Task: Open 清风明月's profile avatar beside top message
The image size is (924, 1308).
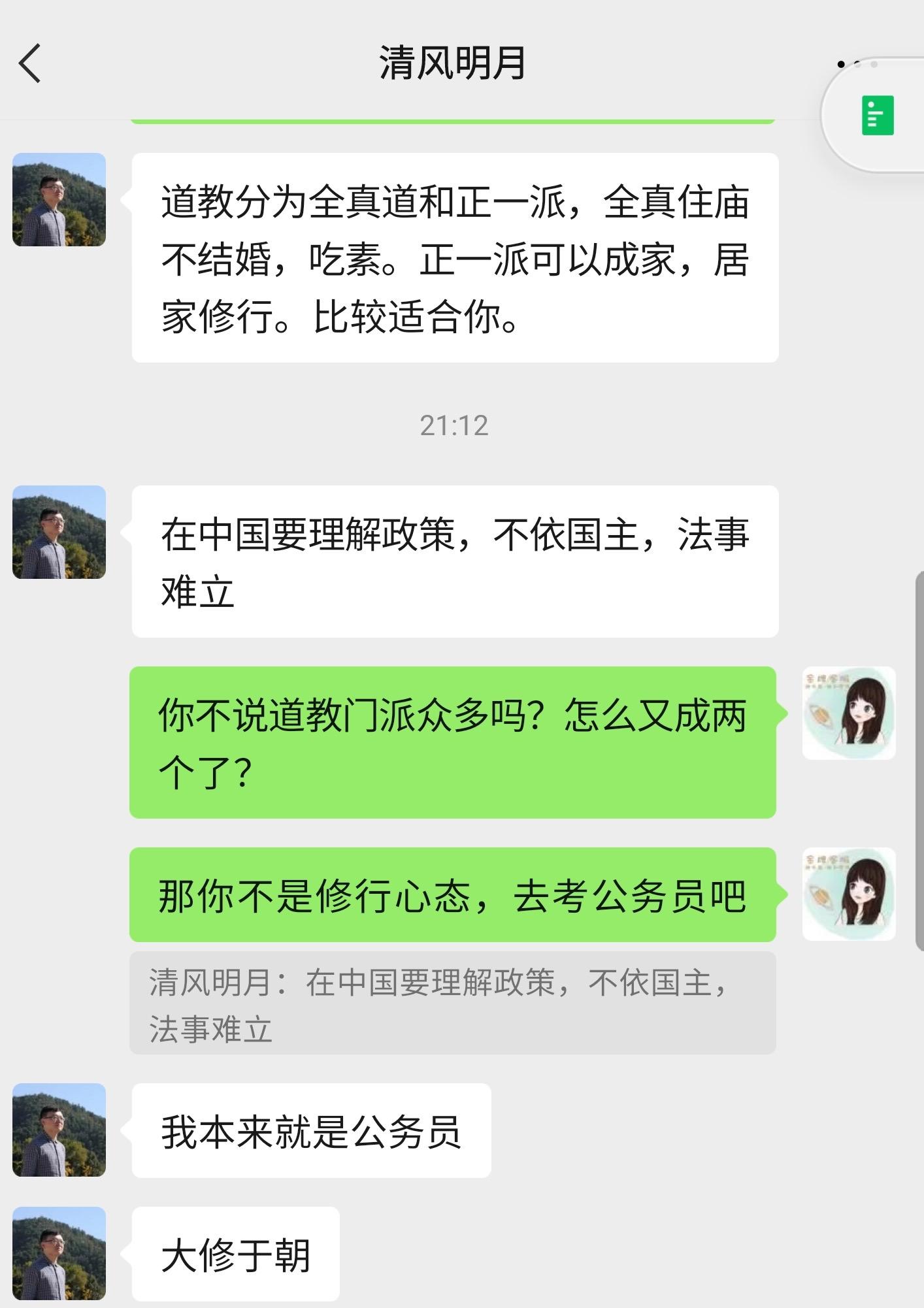Action: 58,201
